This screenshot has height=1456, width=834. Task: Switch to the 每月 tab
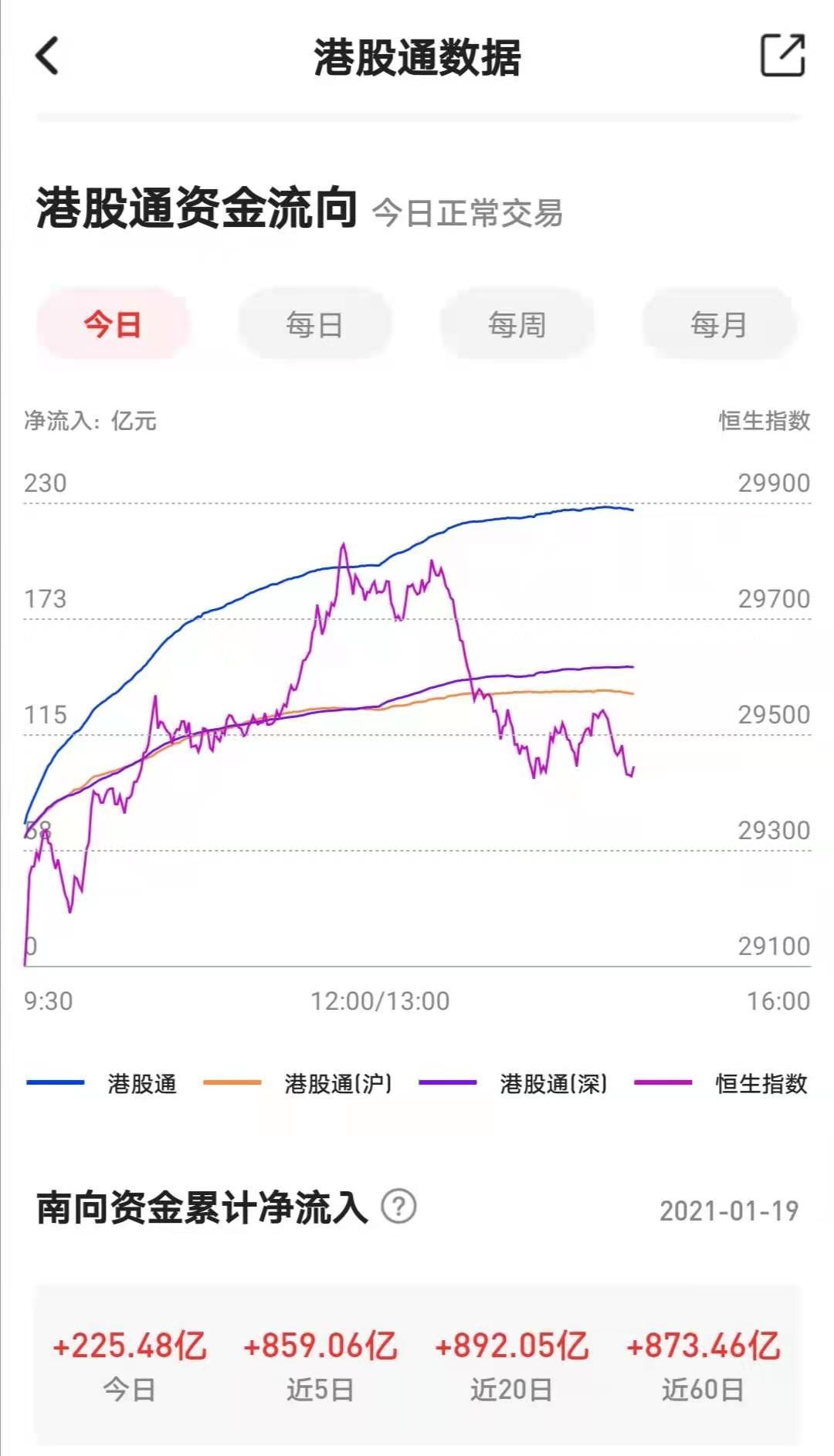tap(719, 324)
